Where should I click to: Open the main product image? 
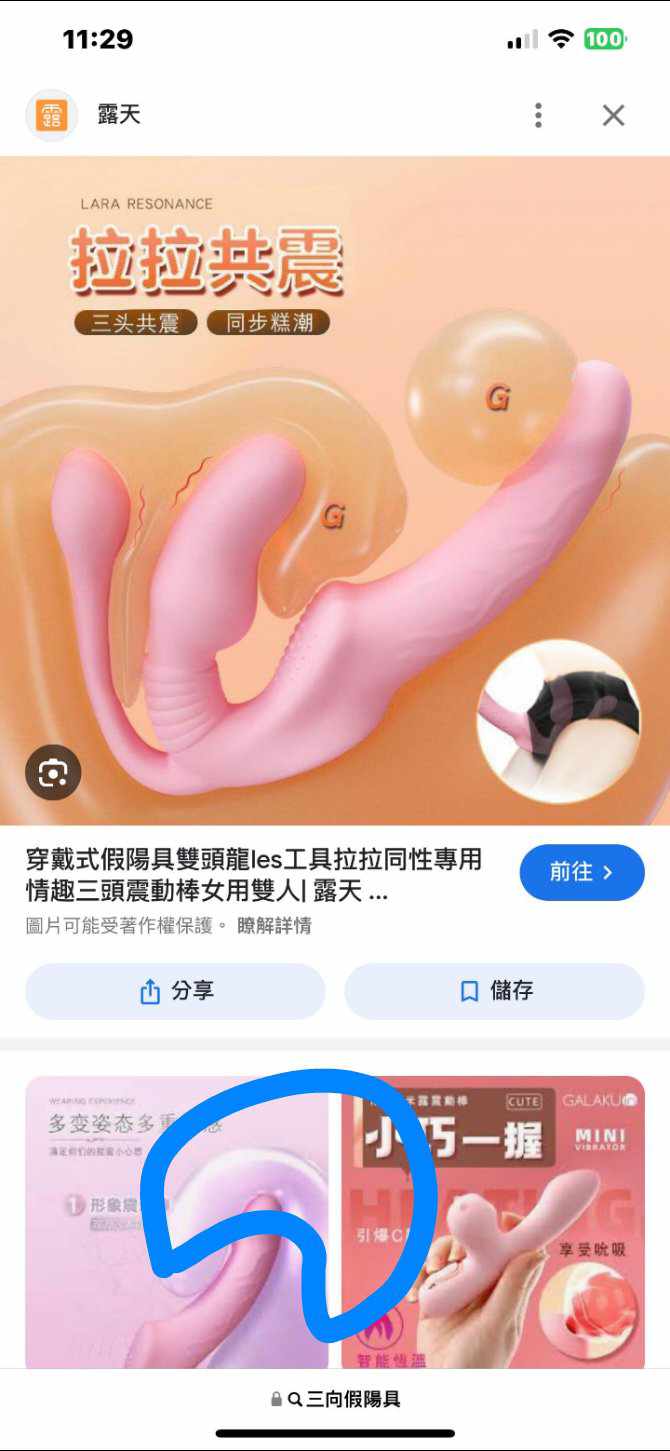335,490
